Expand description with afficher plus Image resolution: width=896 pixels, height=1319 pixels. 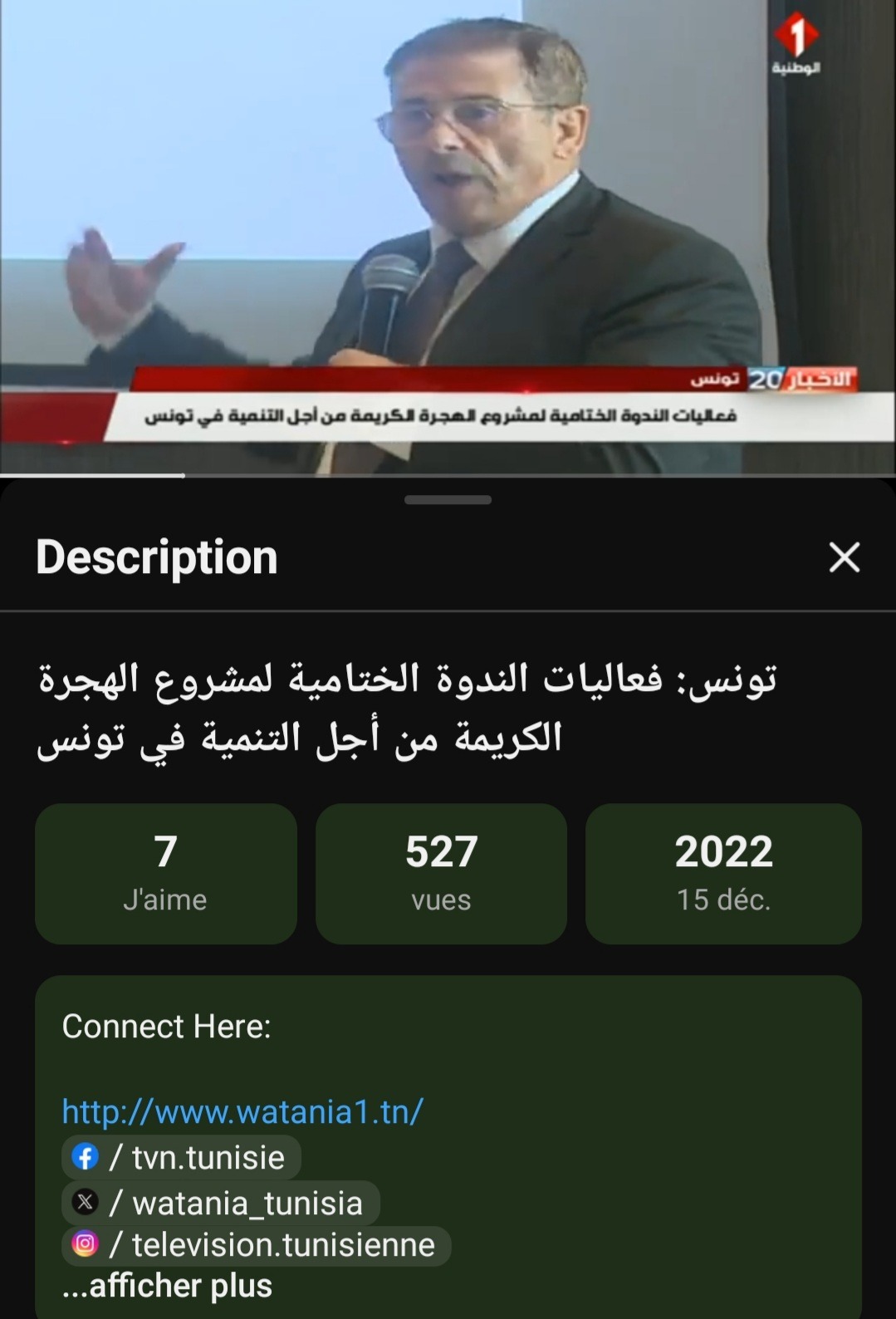166,1286
